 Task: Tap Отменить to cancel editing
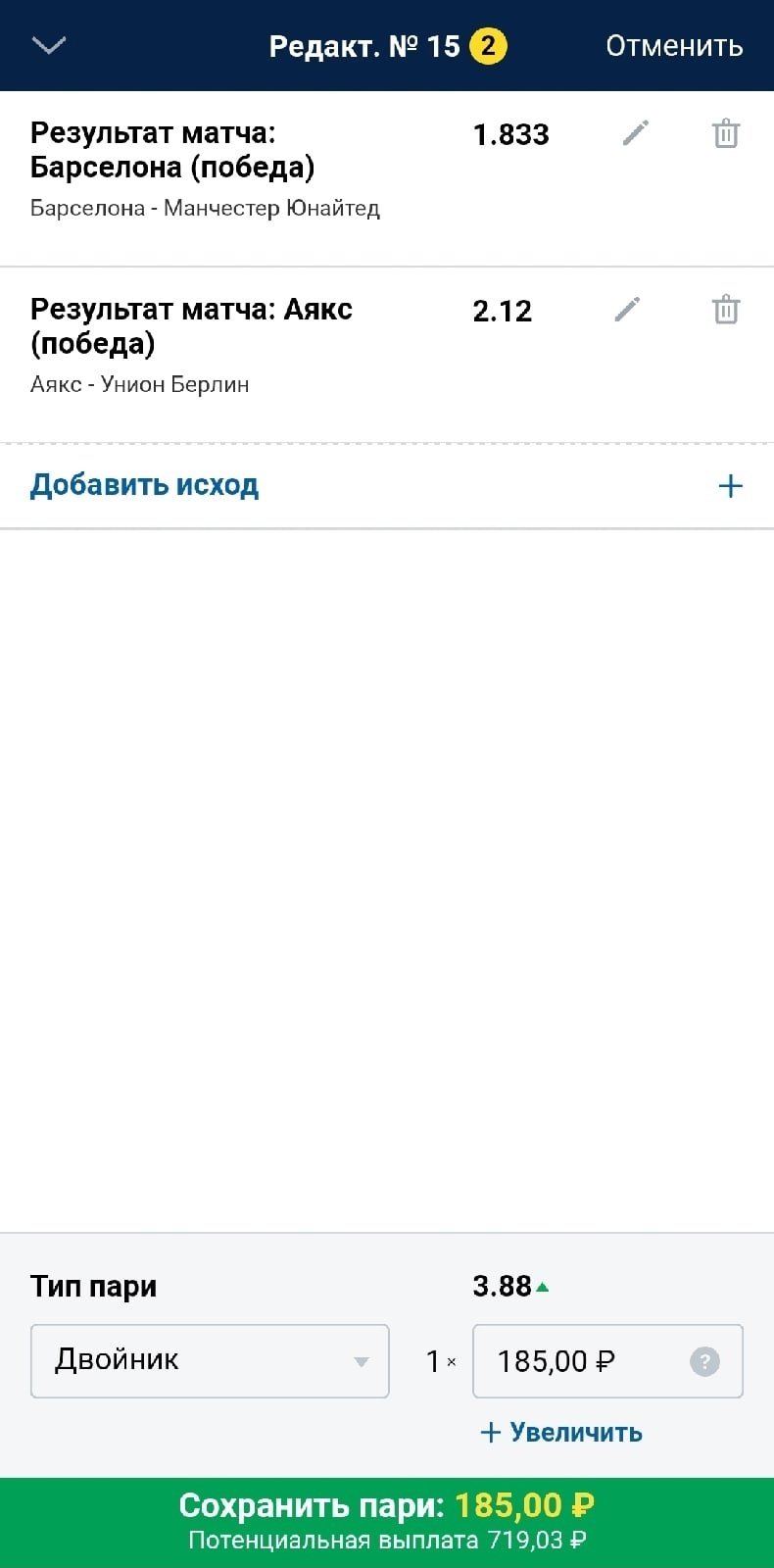coord(674,46)
